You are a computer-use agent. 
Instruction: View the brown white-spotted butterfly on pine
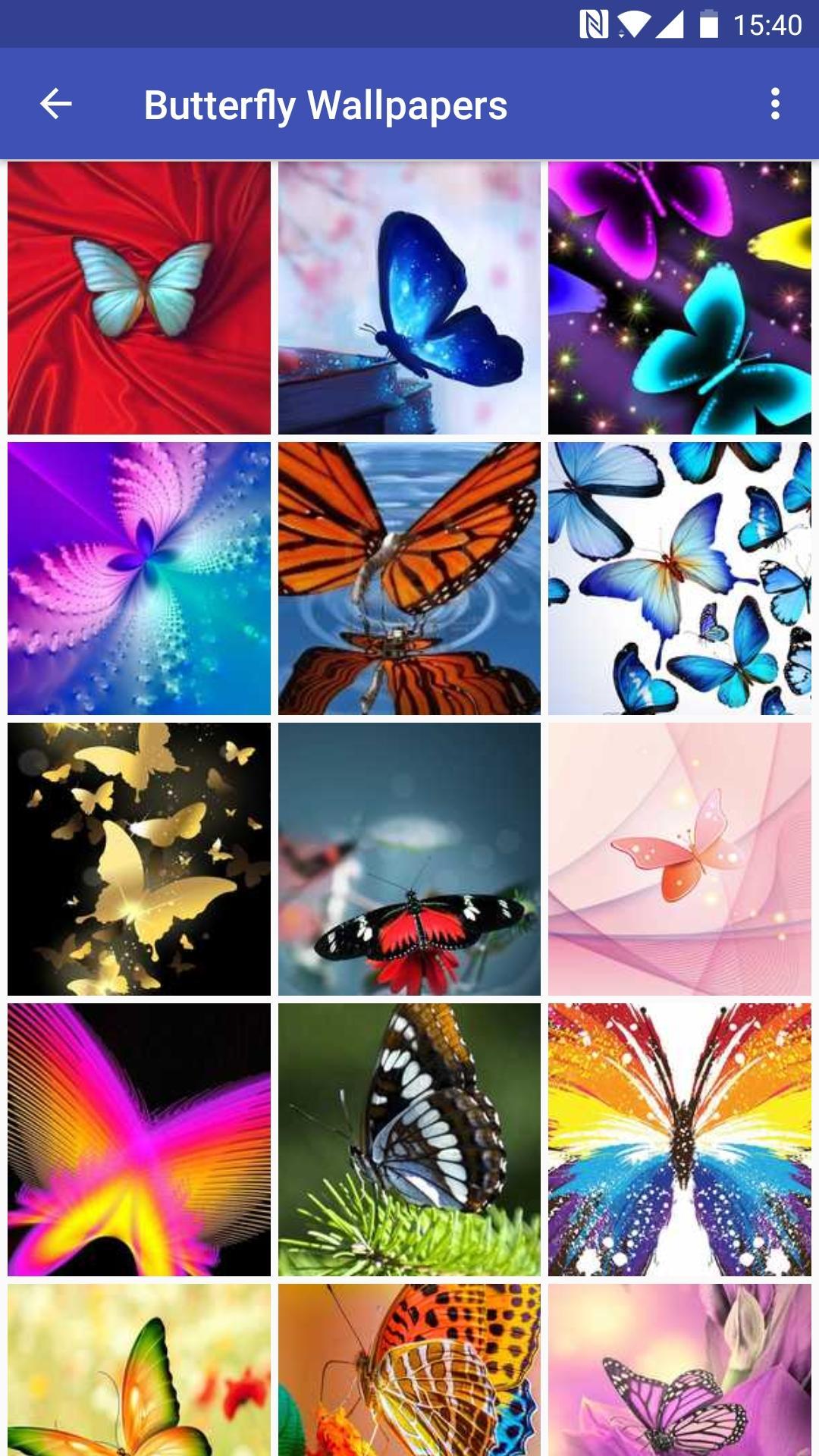[x=409, y=1140]
